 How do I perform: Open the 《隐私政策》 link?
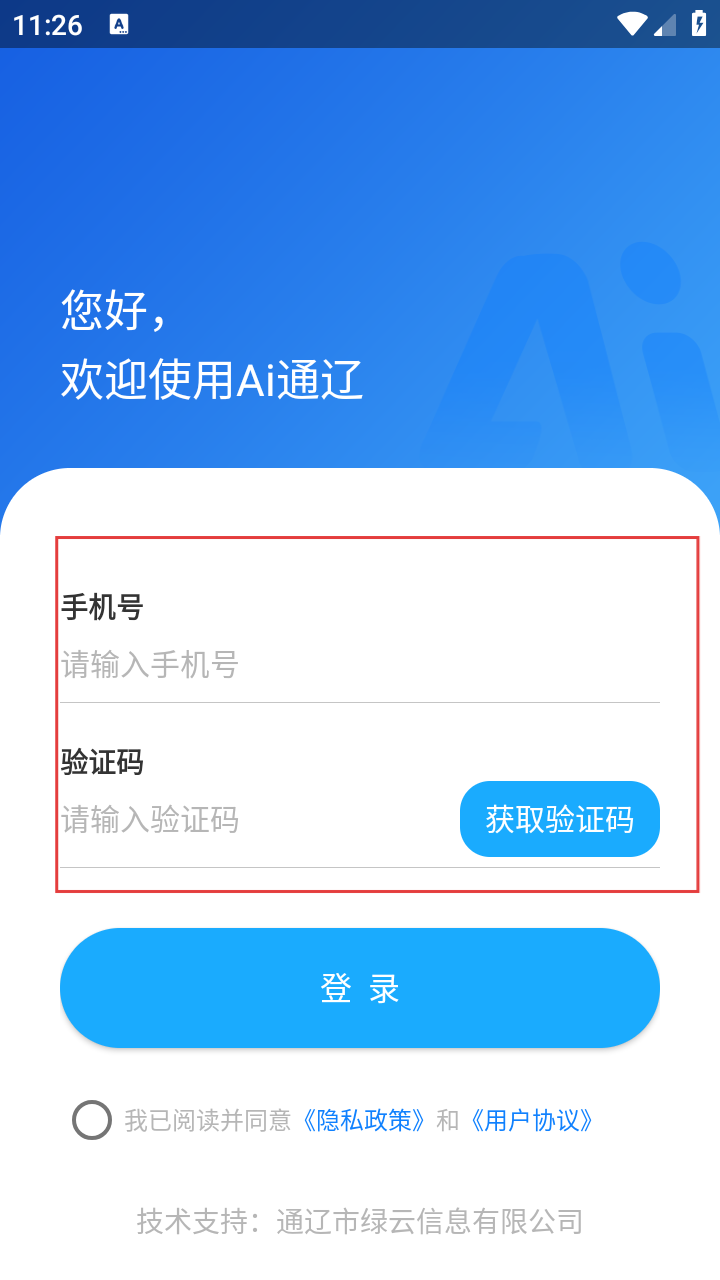365,1120
